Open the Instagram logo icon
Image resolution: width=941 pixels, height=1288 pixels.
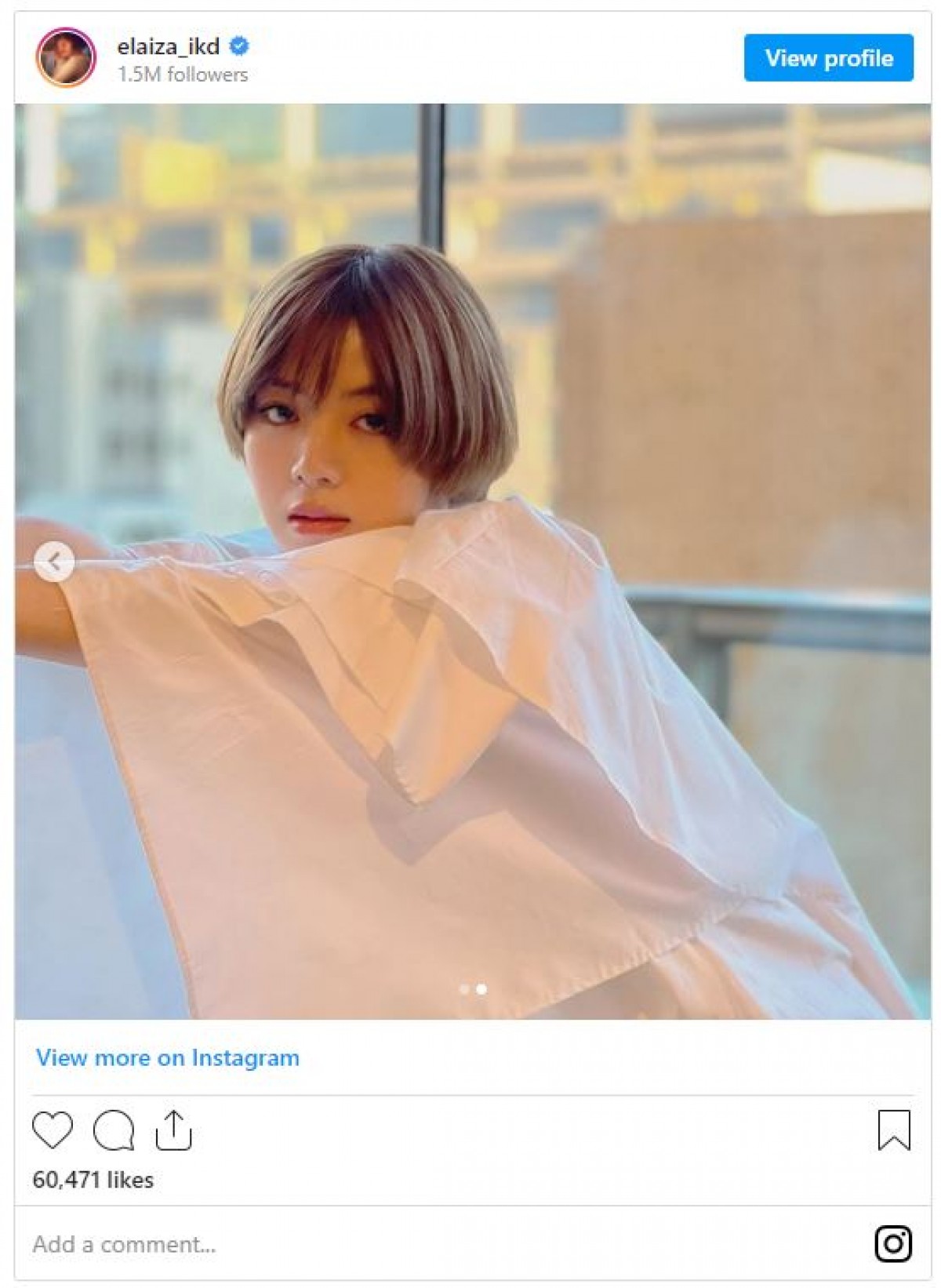coord(893,1244)
